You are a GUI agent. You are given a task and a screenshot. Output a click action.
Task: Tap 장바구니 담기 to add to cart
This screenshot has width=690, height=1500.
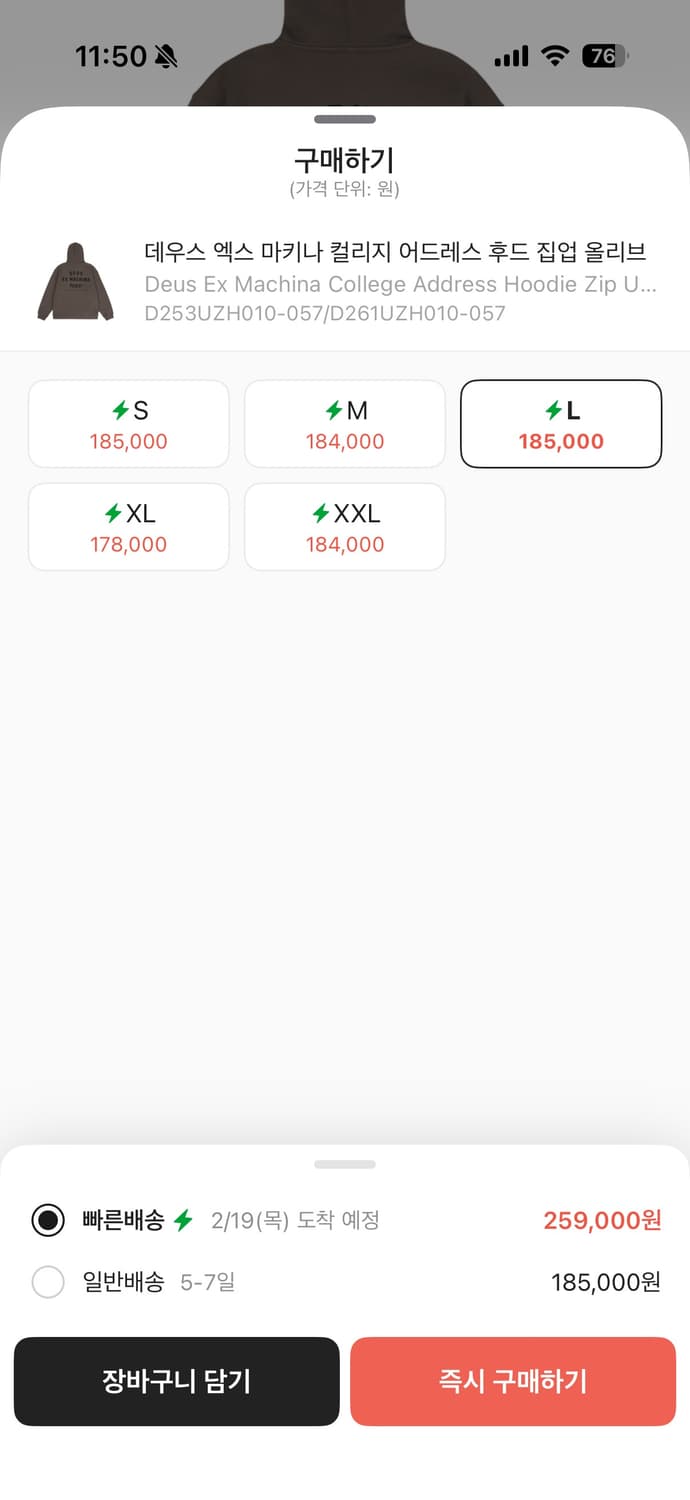pos(177,1381)
